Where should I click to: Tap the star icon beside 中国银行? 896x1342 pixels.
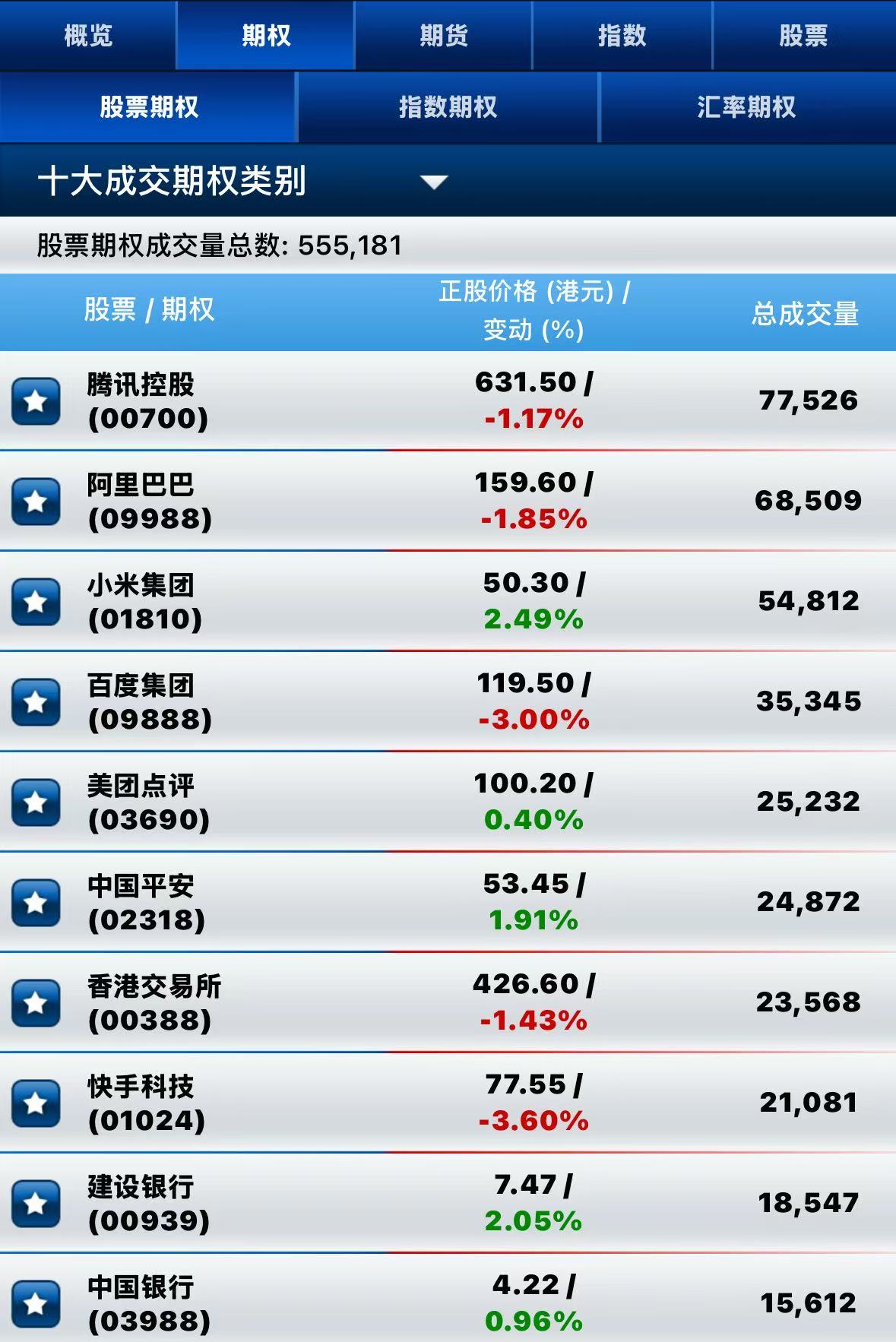pos(36,1303)
